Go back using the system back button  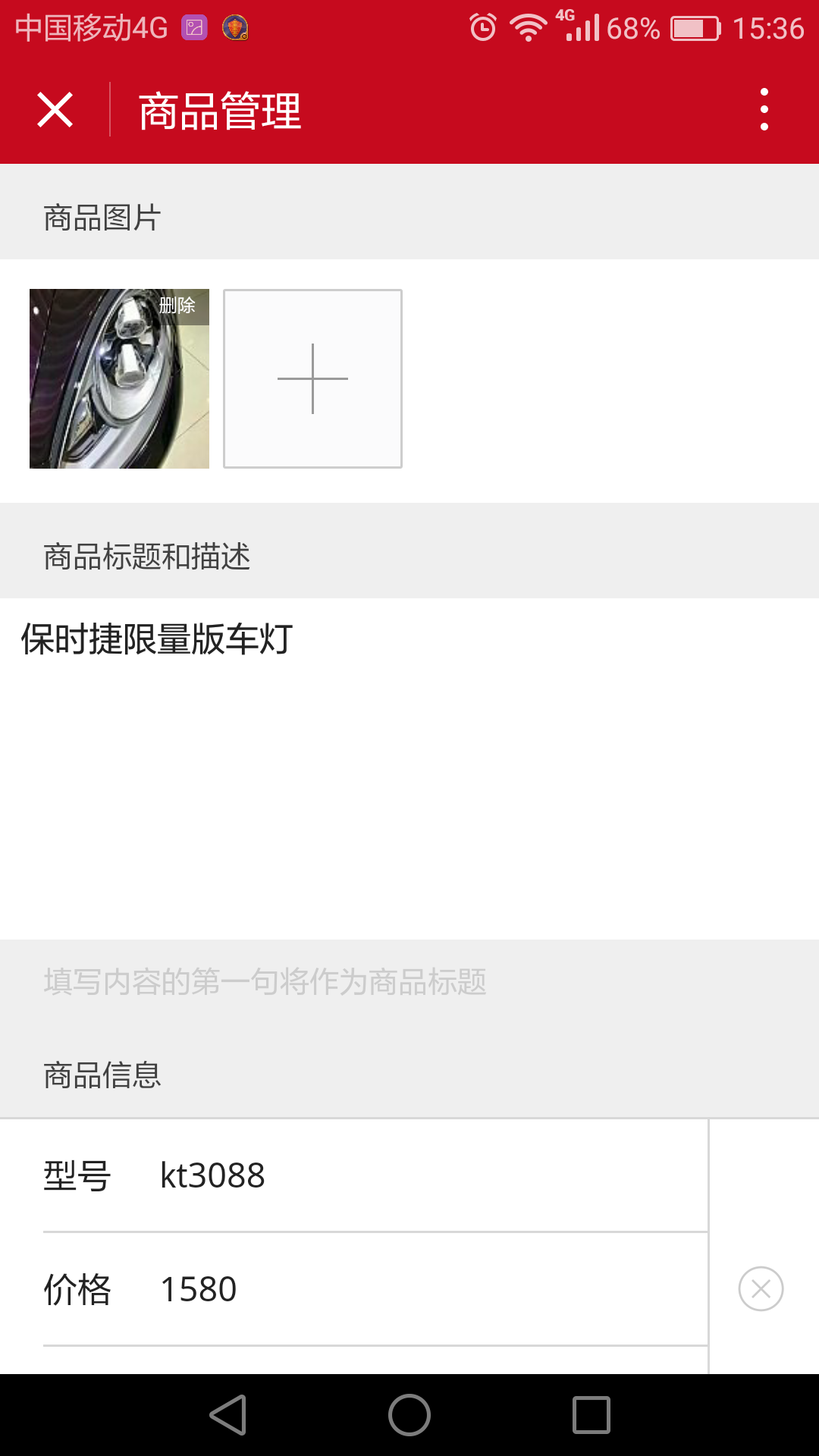point(228,1415)
